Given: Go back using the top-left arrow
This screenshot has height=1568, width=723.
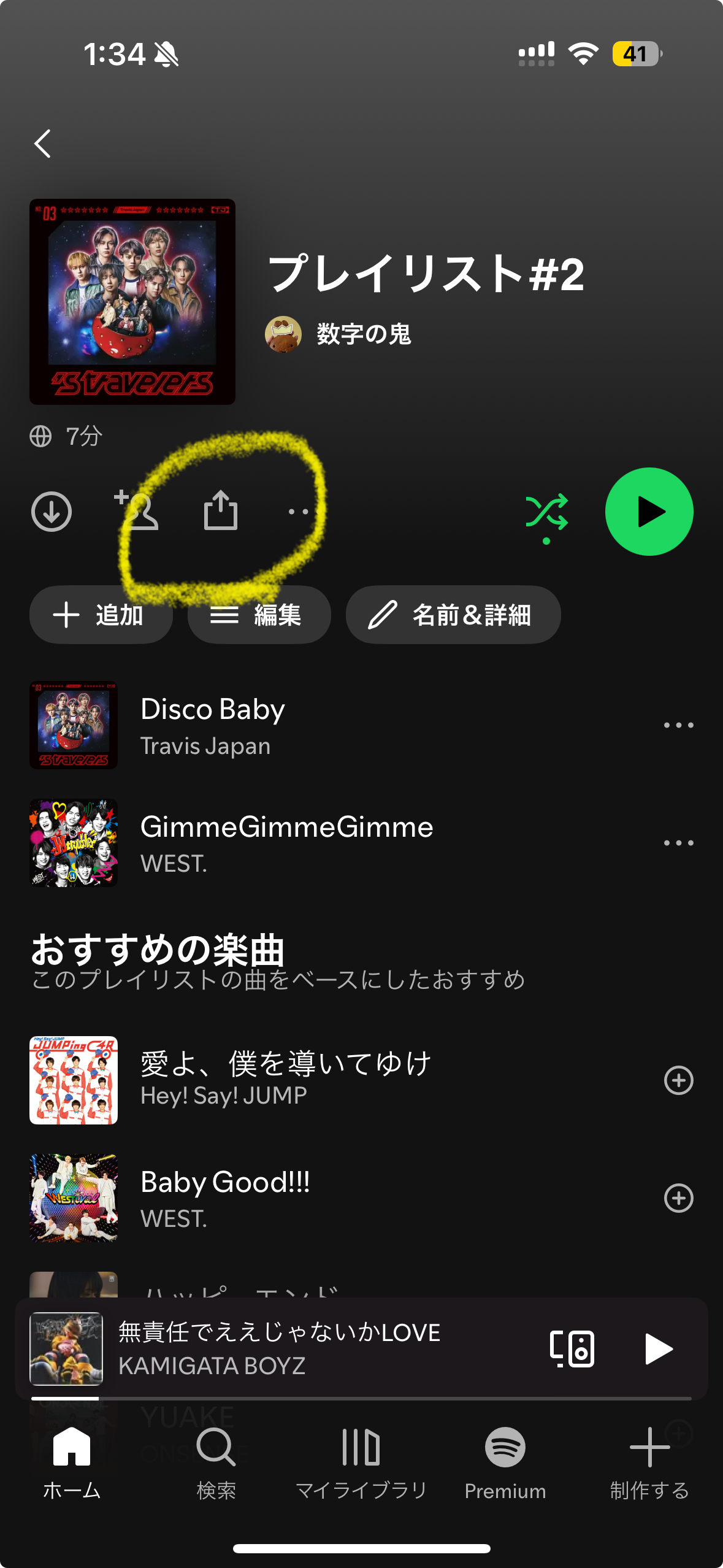Looking at the screenshot, I should coord(42,144).
